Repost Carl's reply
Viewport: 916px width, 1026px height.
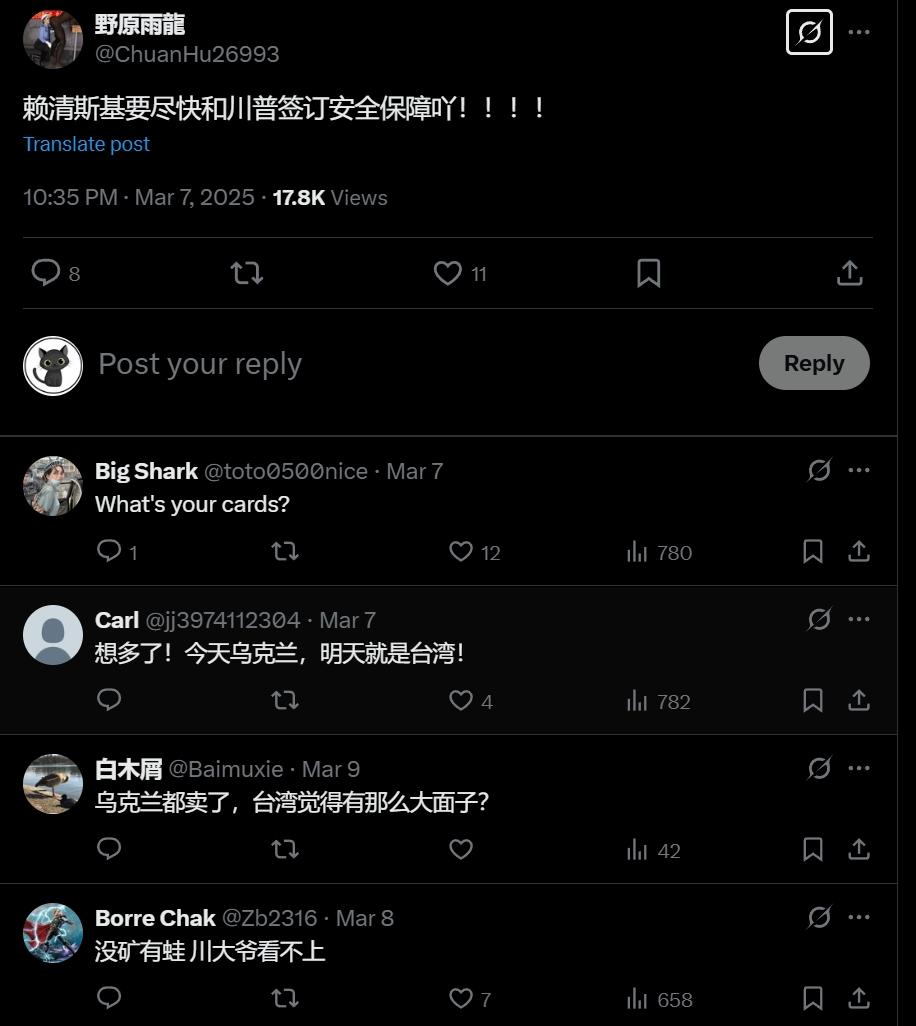click(285, 701)
